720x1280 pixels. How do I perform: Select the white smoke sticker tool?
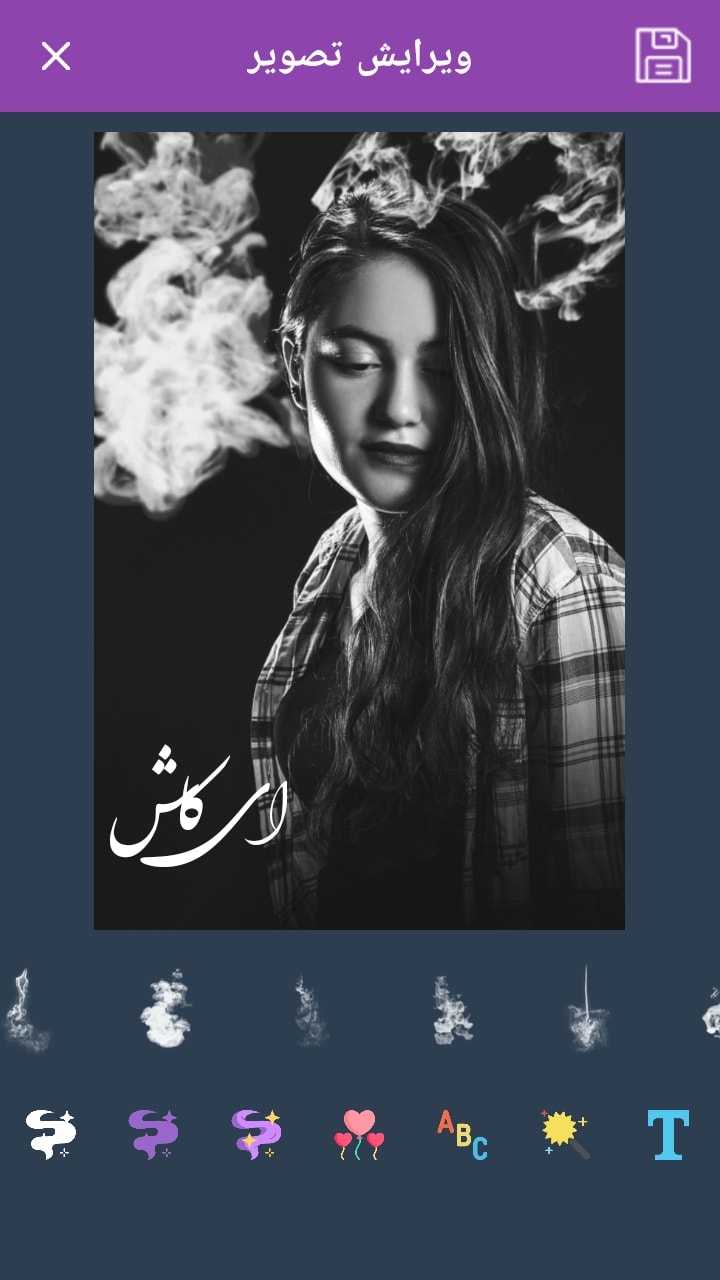click(50, 1135)
